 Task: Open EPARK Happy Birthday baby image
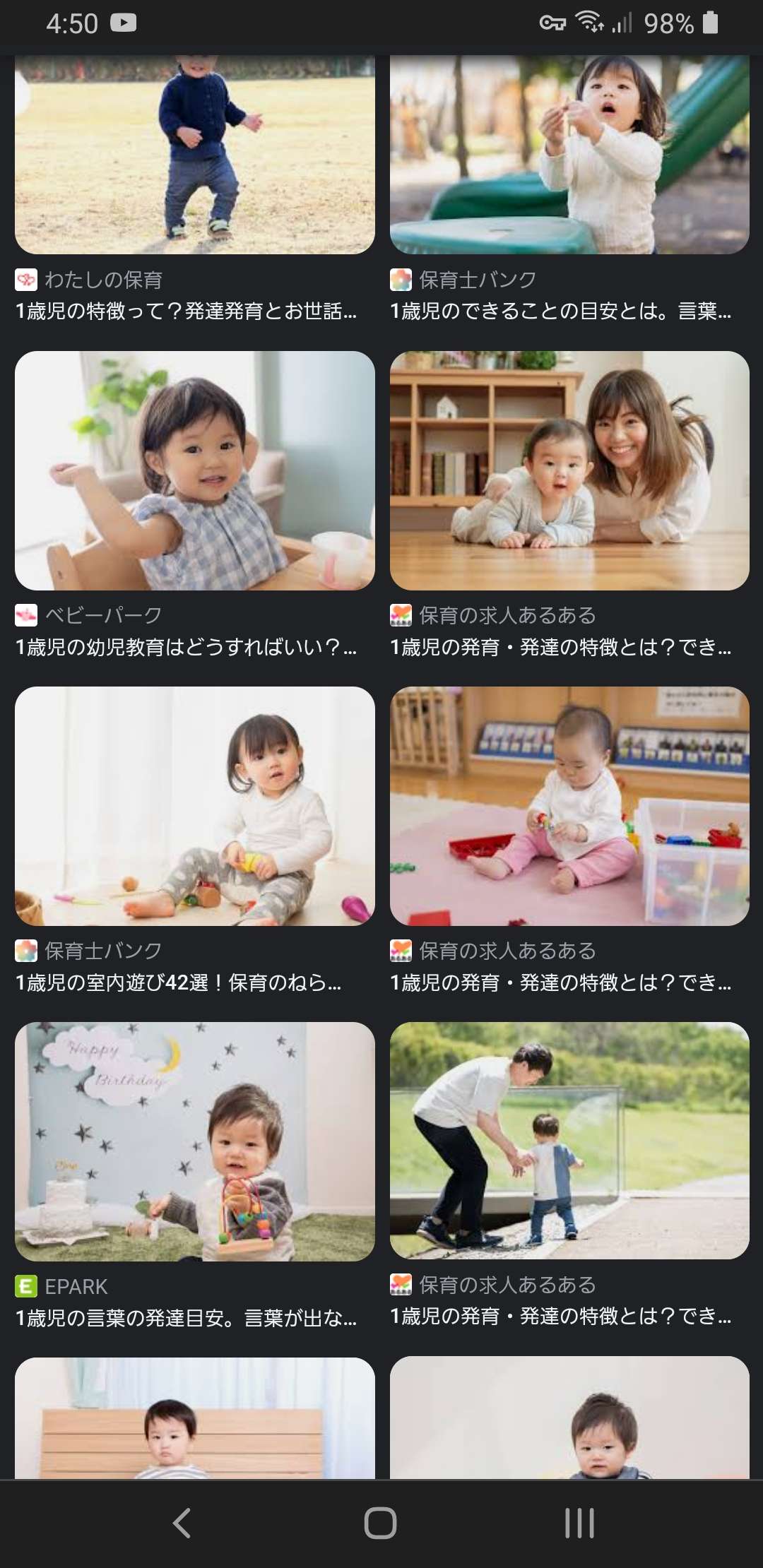tap(194, 1141)
